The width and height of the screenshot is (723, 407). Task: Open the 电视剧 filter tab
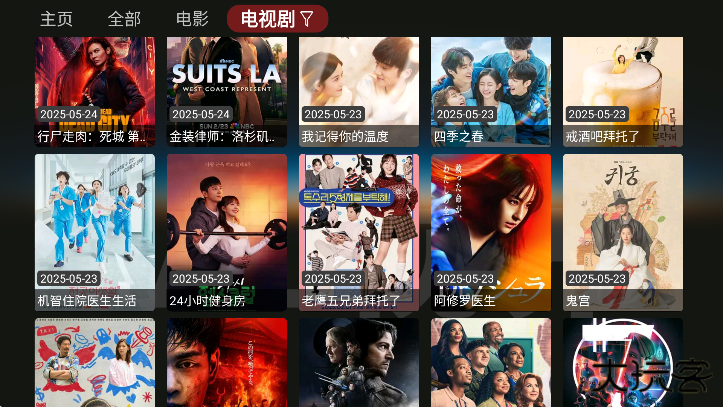(x=277, y=19)
